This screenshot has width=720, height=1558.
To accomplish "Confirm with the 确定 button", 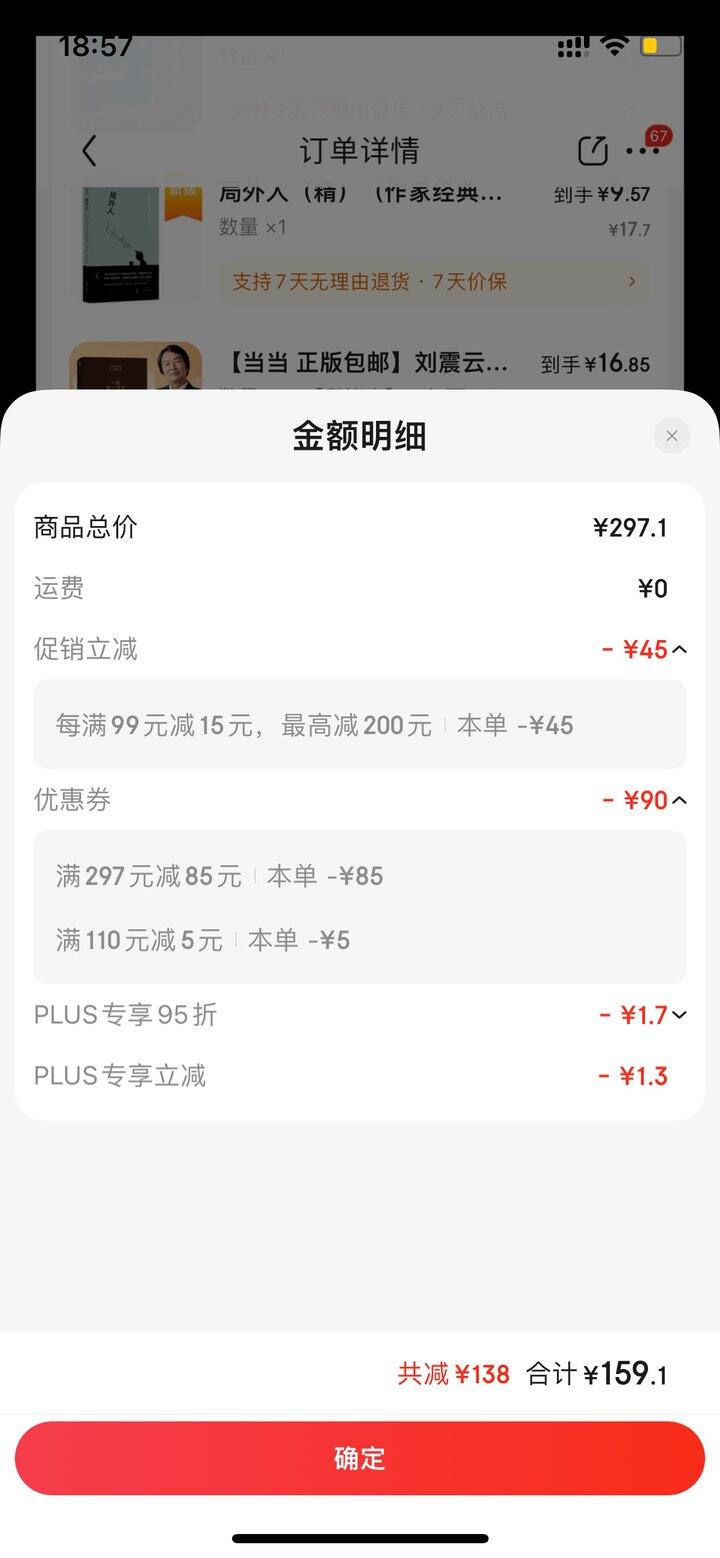I will click(x=360, y=1458).
